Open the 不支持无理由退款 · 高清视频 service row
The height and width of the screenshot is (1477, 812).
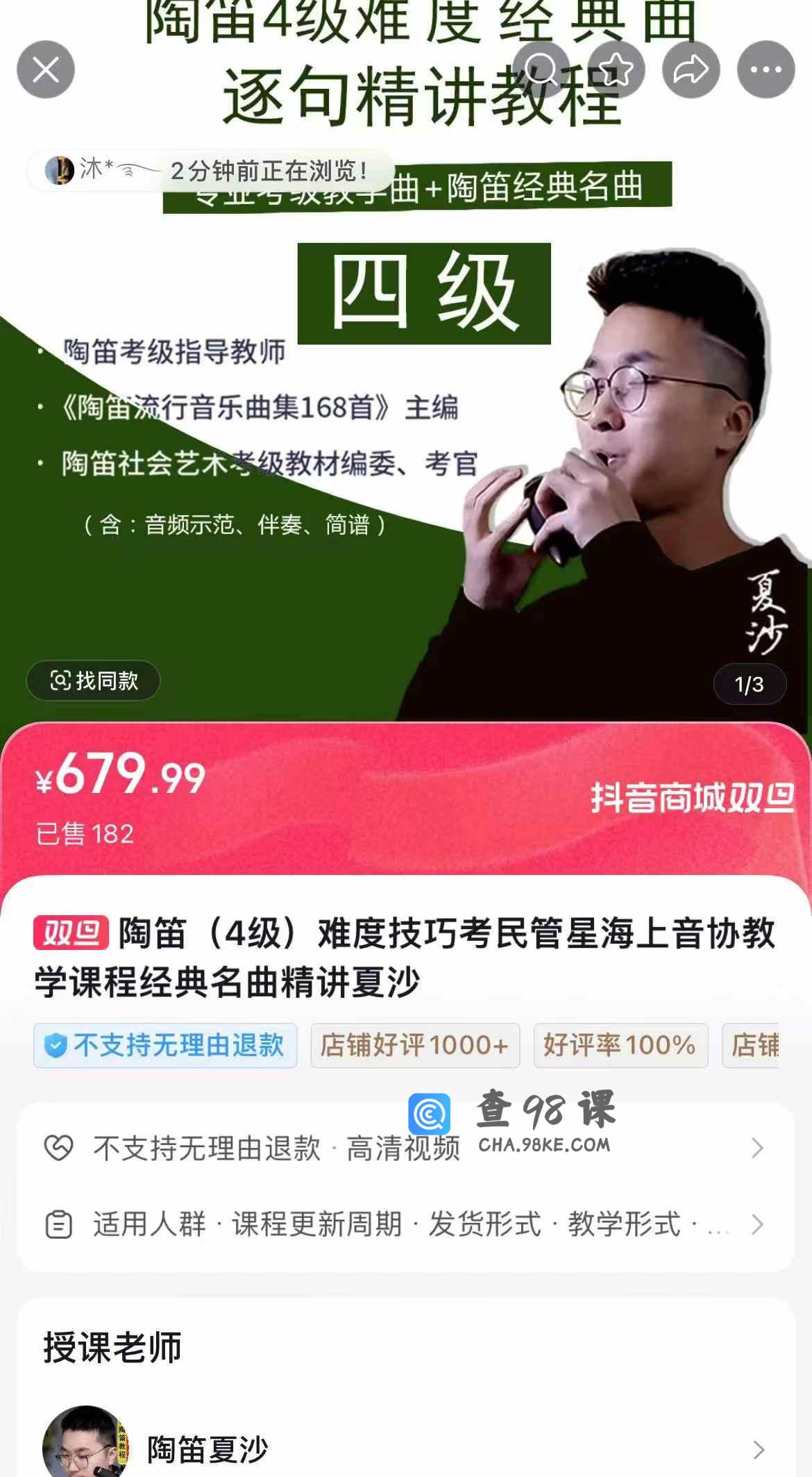point(405,1148)
